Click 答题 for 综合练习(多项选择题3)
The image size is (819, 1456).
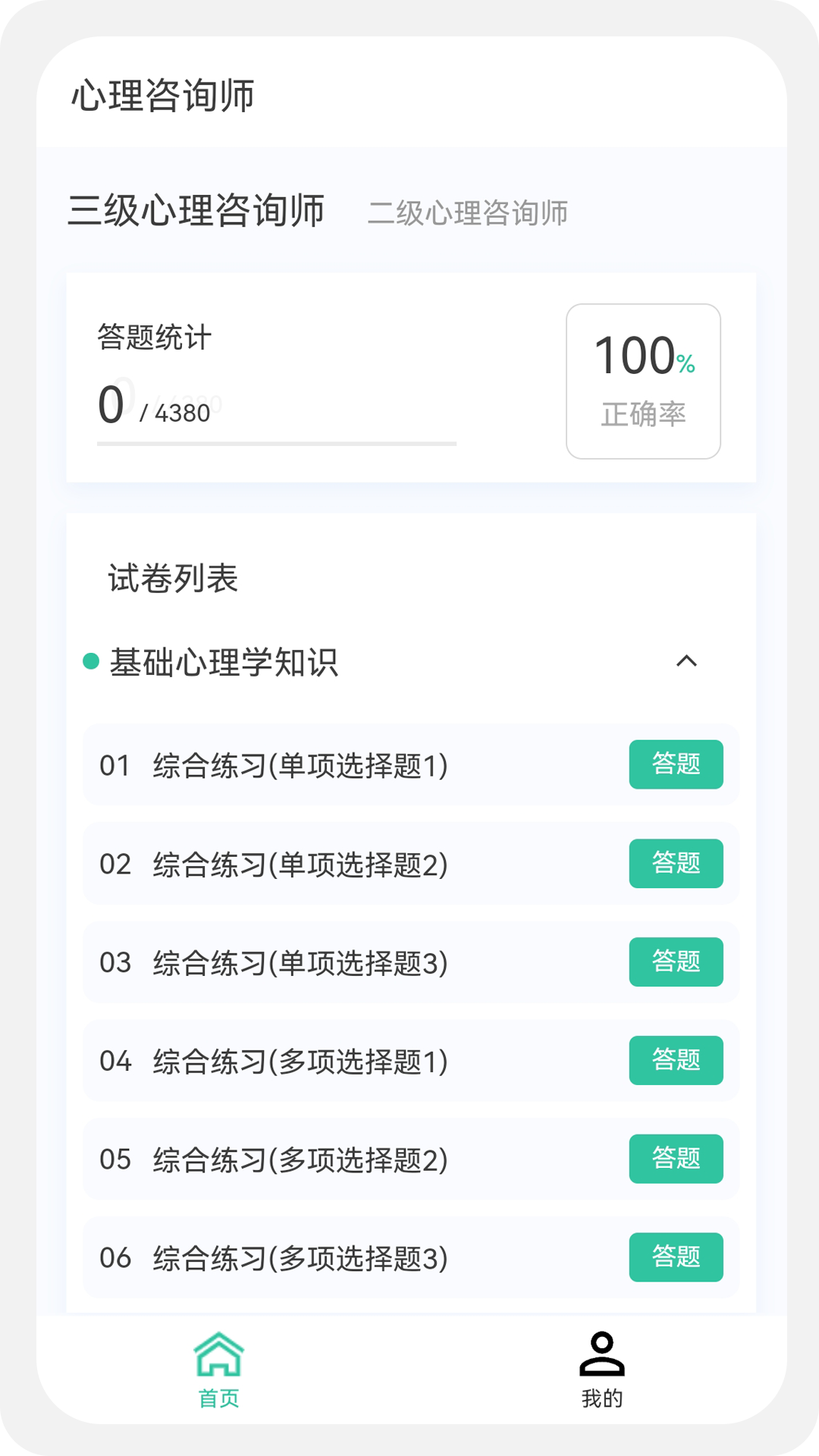pos(676,1257)
